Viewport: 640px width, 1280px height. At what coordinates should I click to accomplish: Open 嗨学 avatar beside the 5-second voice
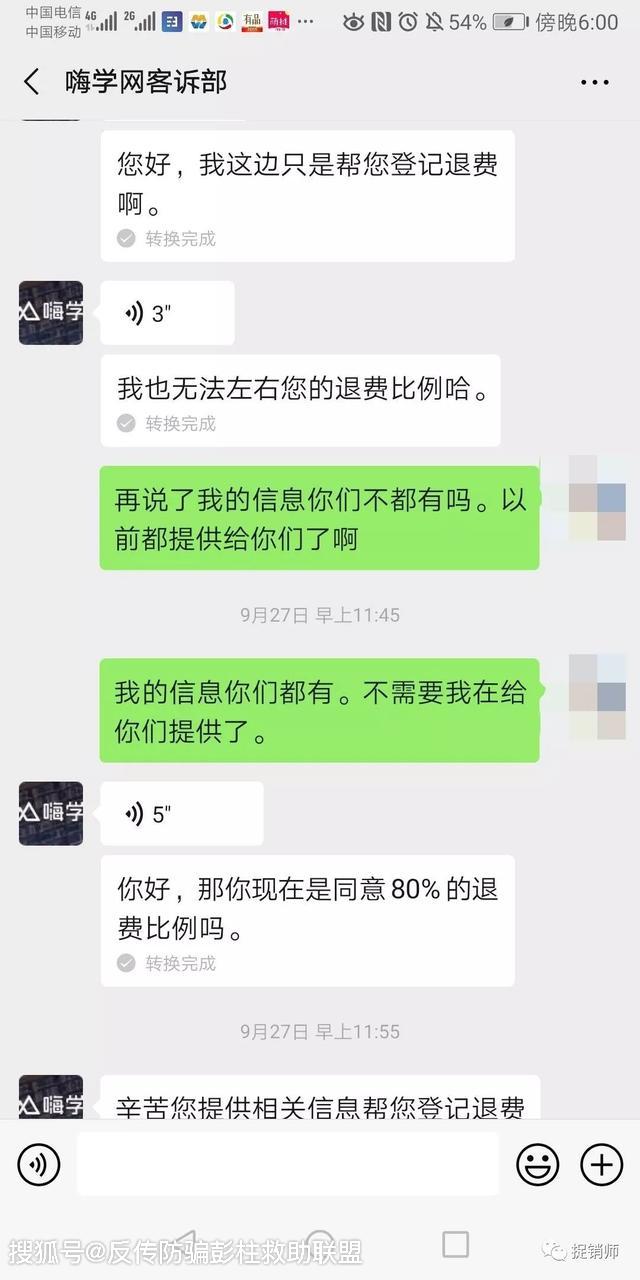pos(51,813)
